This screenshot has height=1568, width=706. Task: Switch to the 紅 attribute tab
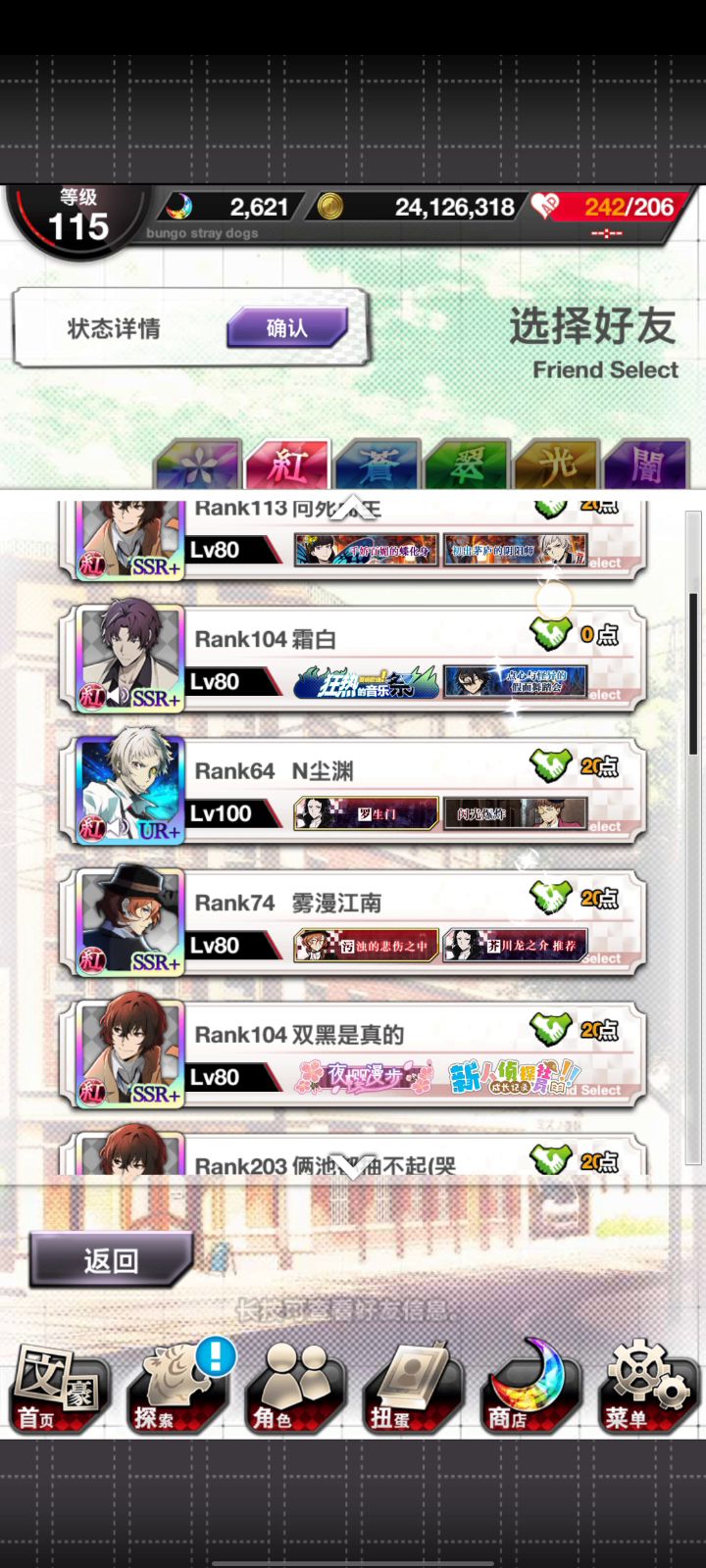(x=288, y=464)
